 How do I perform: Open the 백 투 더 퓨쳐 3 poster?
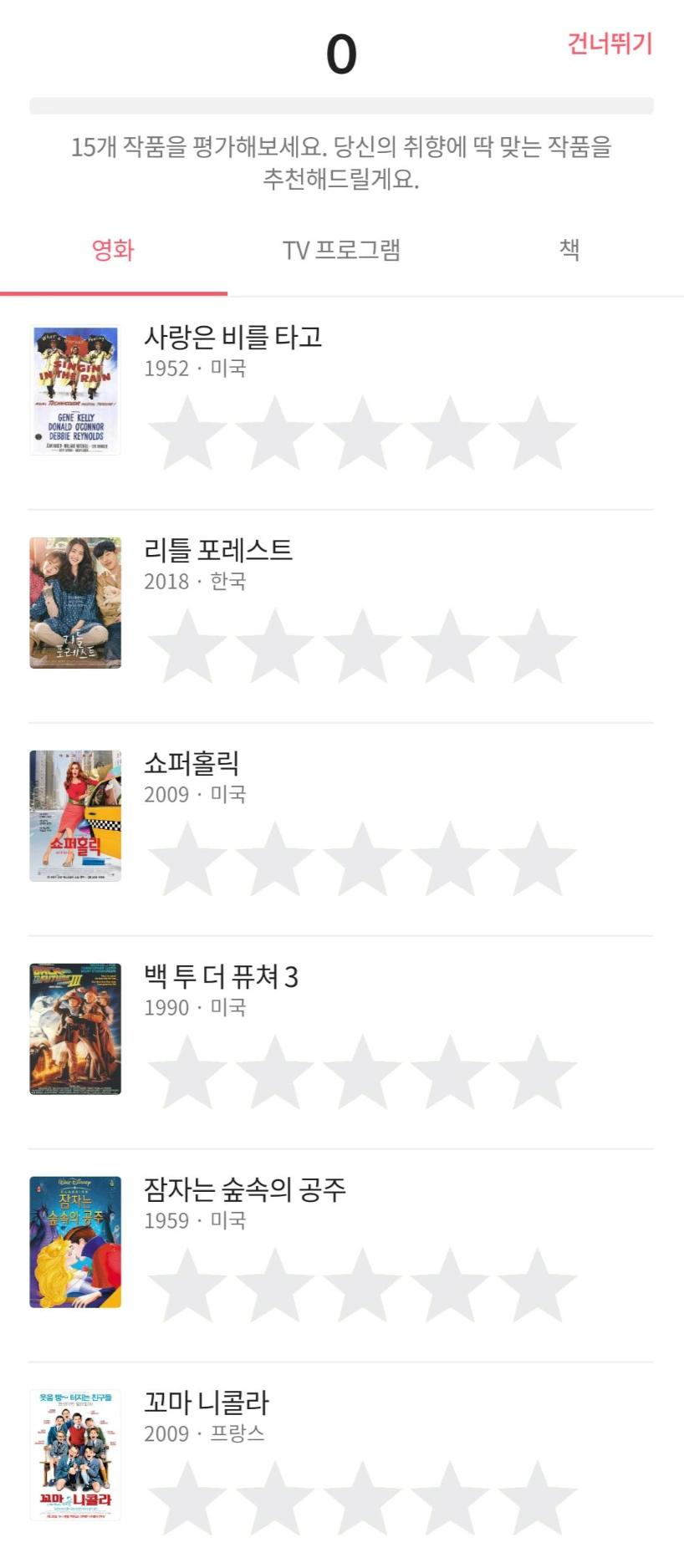pyautogui.click(x=75, y=1029)
